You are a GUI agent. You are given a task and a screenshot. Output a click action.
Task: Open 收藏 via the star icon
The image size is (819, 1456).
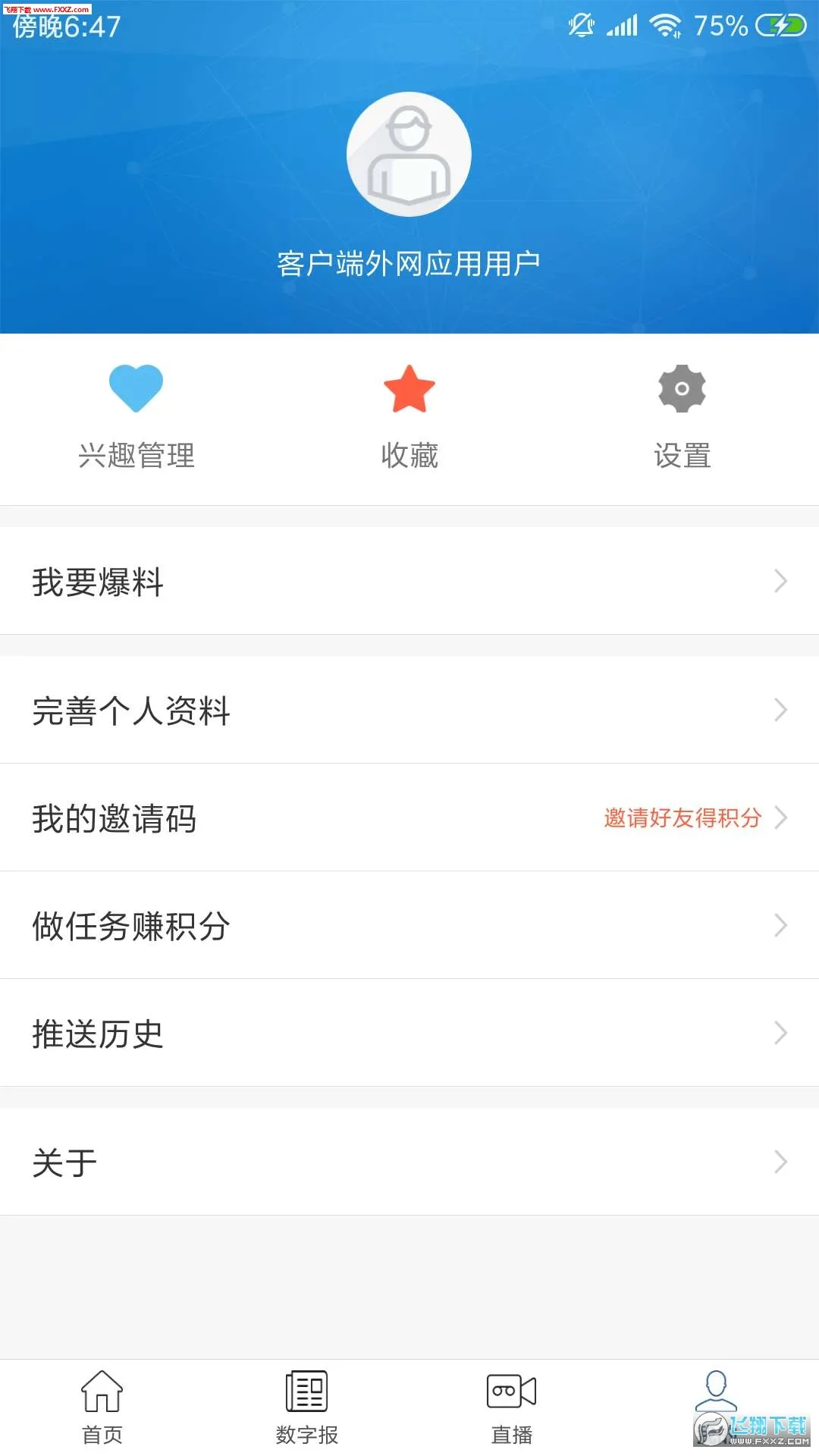point(409,388)
